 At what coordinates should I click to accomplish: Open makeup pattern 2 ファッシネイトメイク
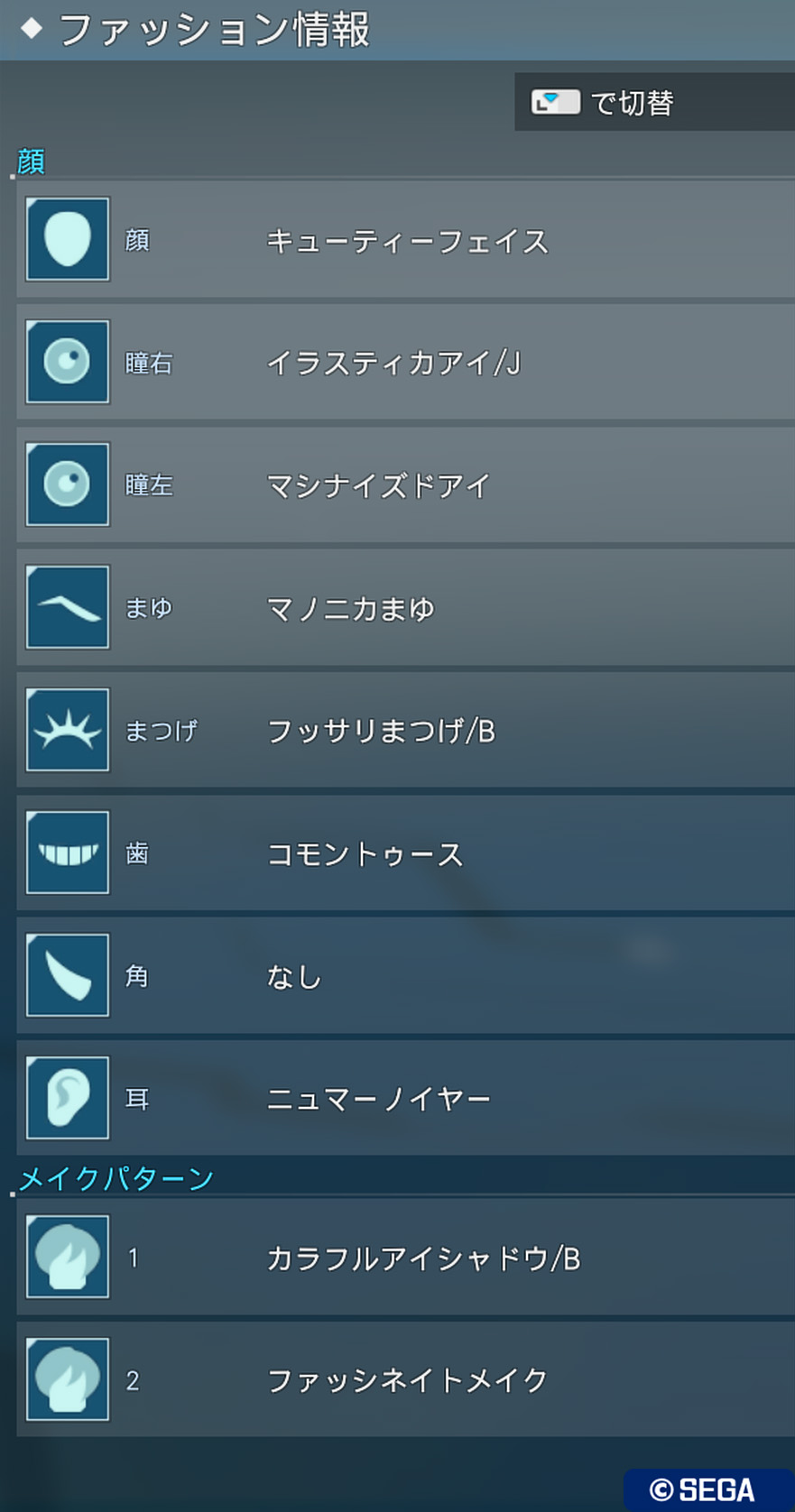tap(406, 1380)
